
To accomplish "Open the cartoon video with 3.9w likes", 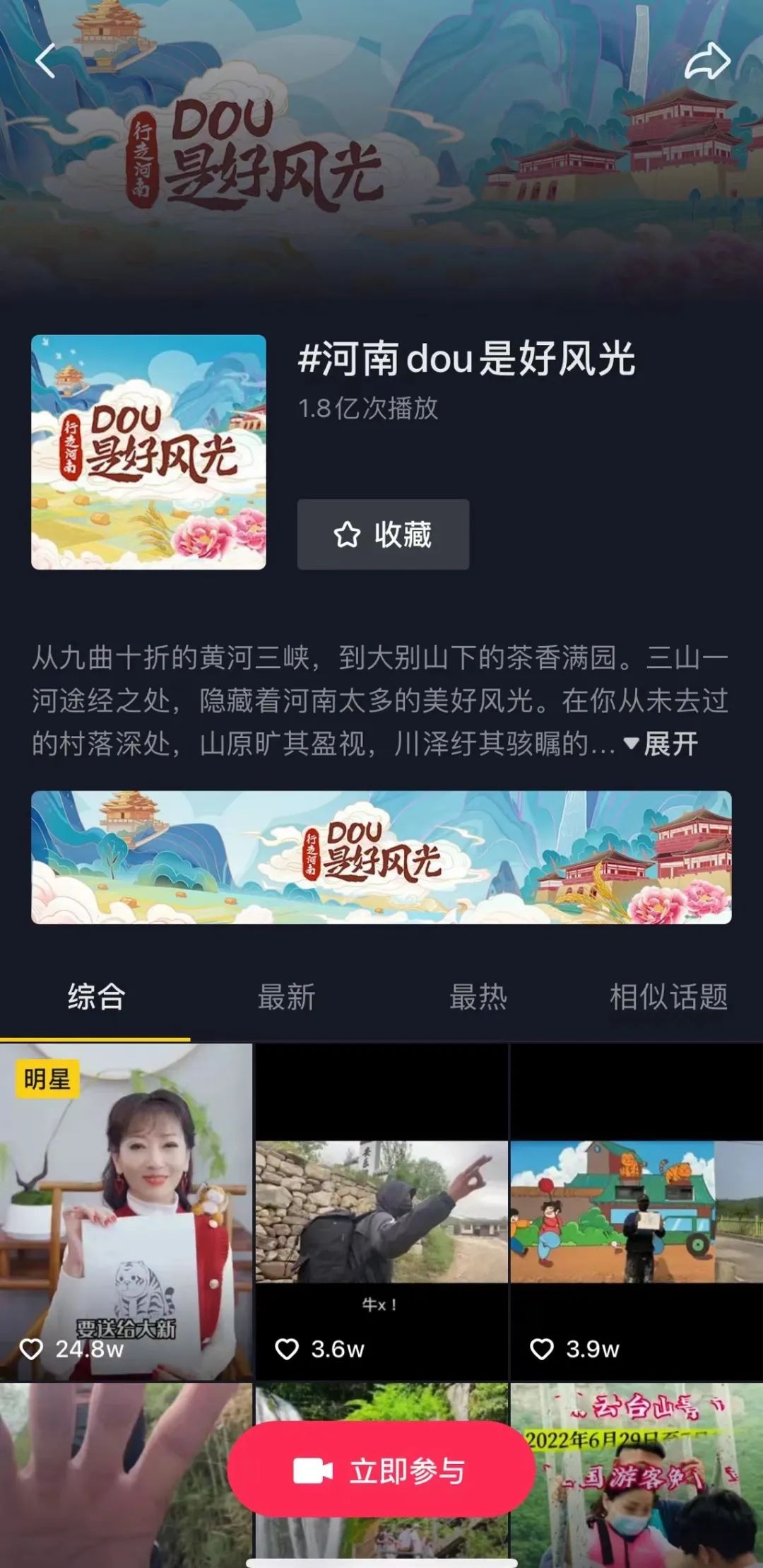I will click(637, 1212).
